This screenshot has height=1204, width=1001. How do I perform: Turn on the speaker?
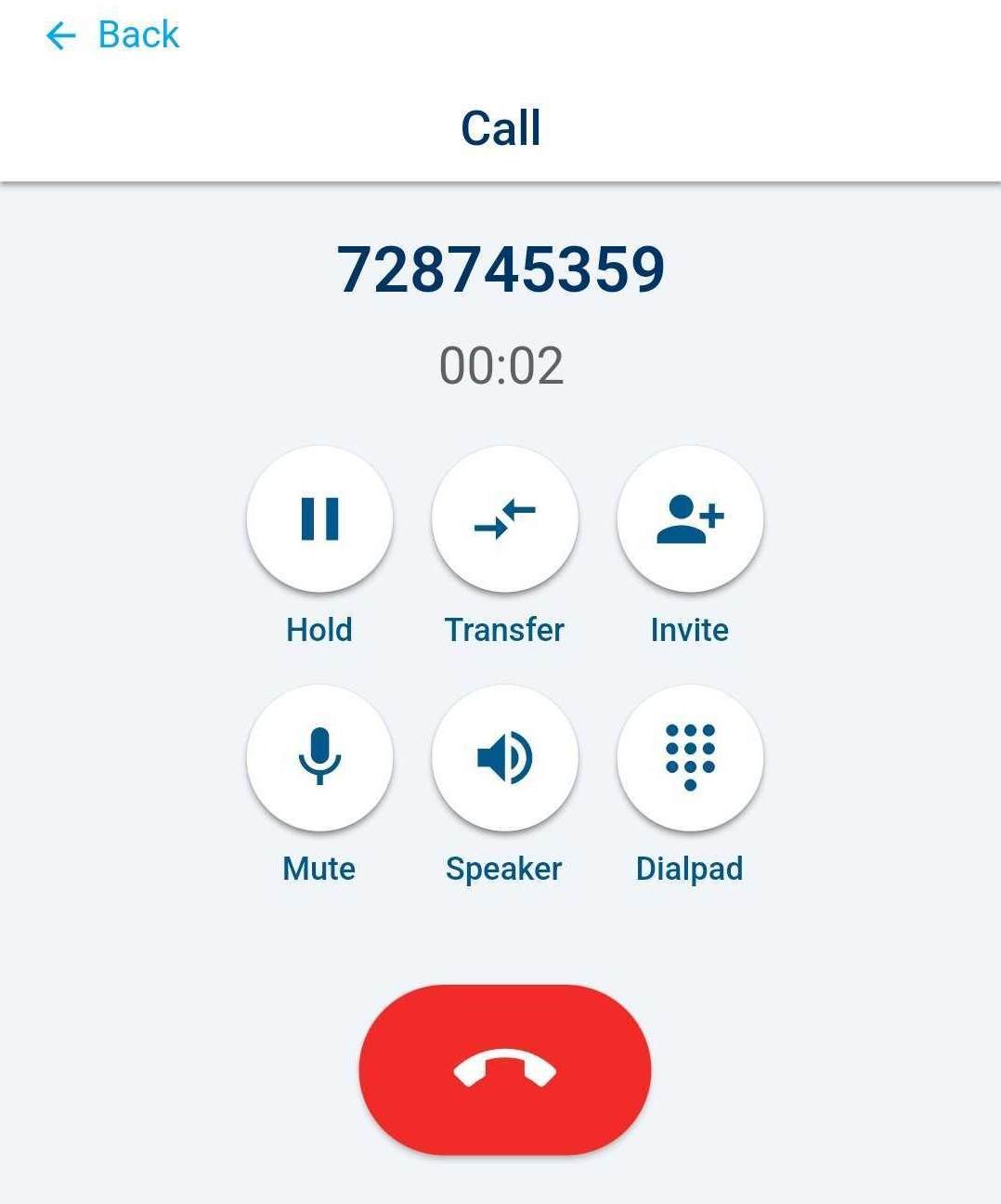coord(504,757)
